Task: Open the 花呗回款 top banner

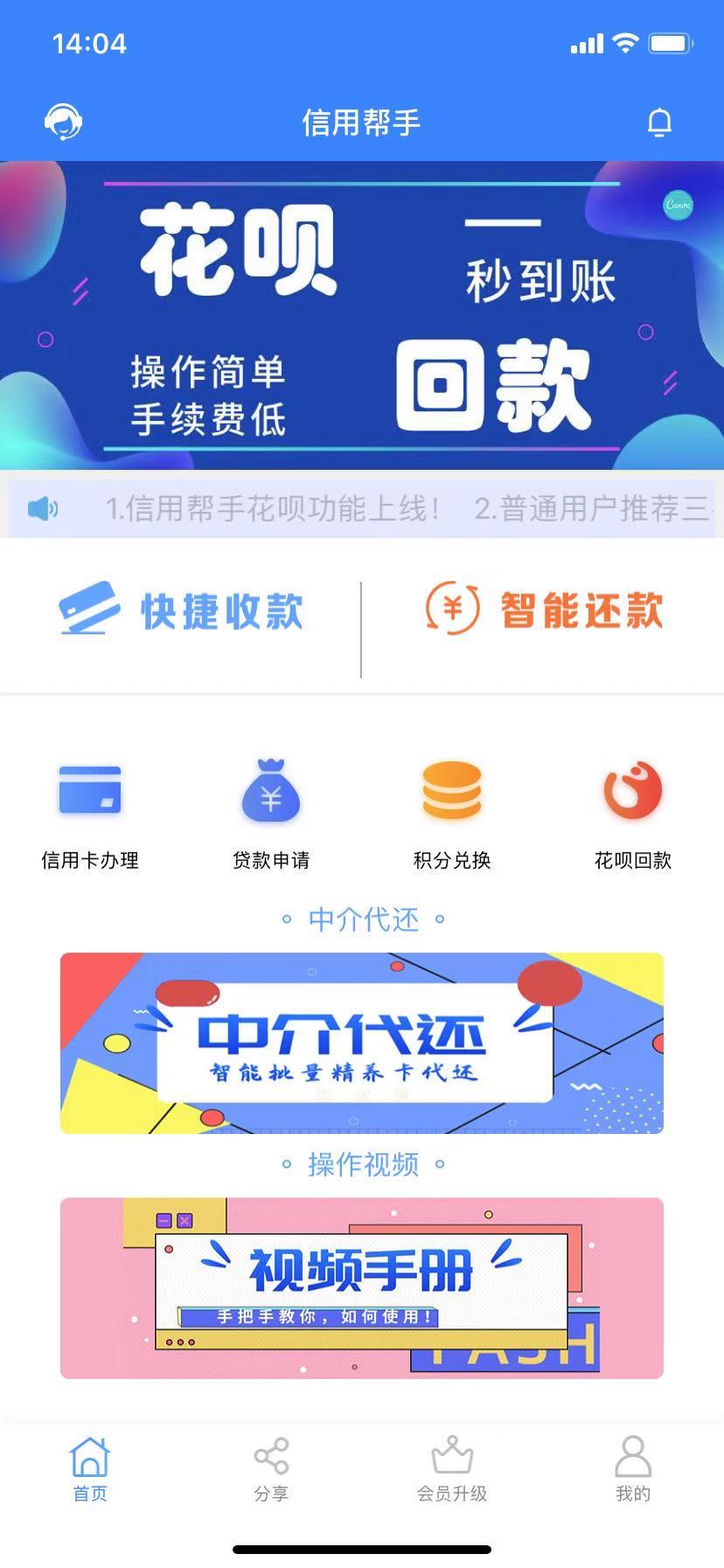Action: (362, 315)
